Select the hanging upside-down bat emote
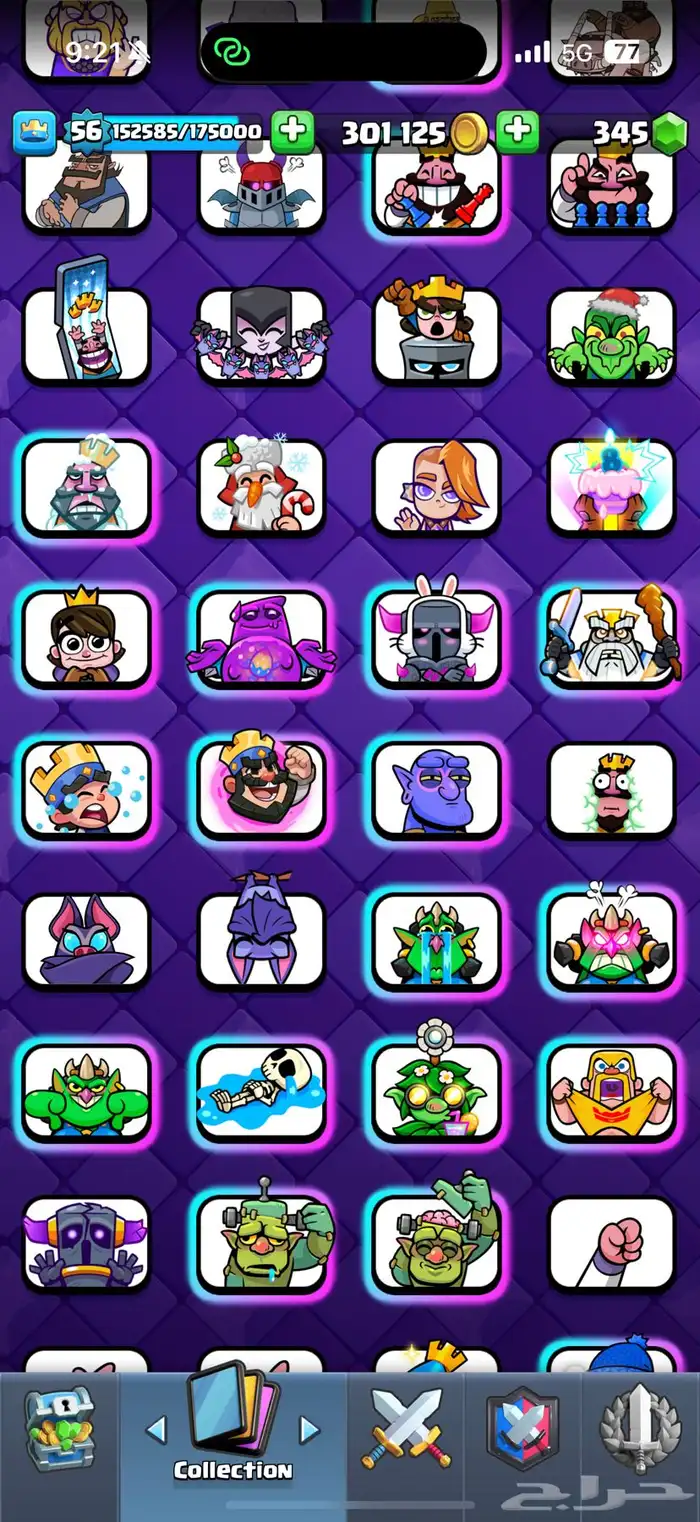The image size is (700, 1522). (261, 938)
